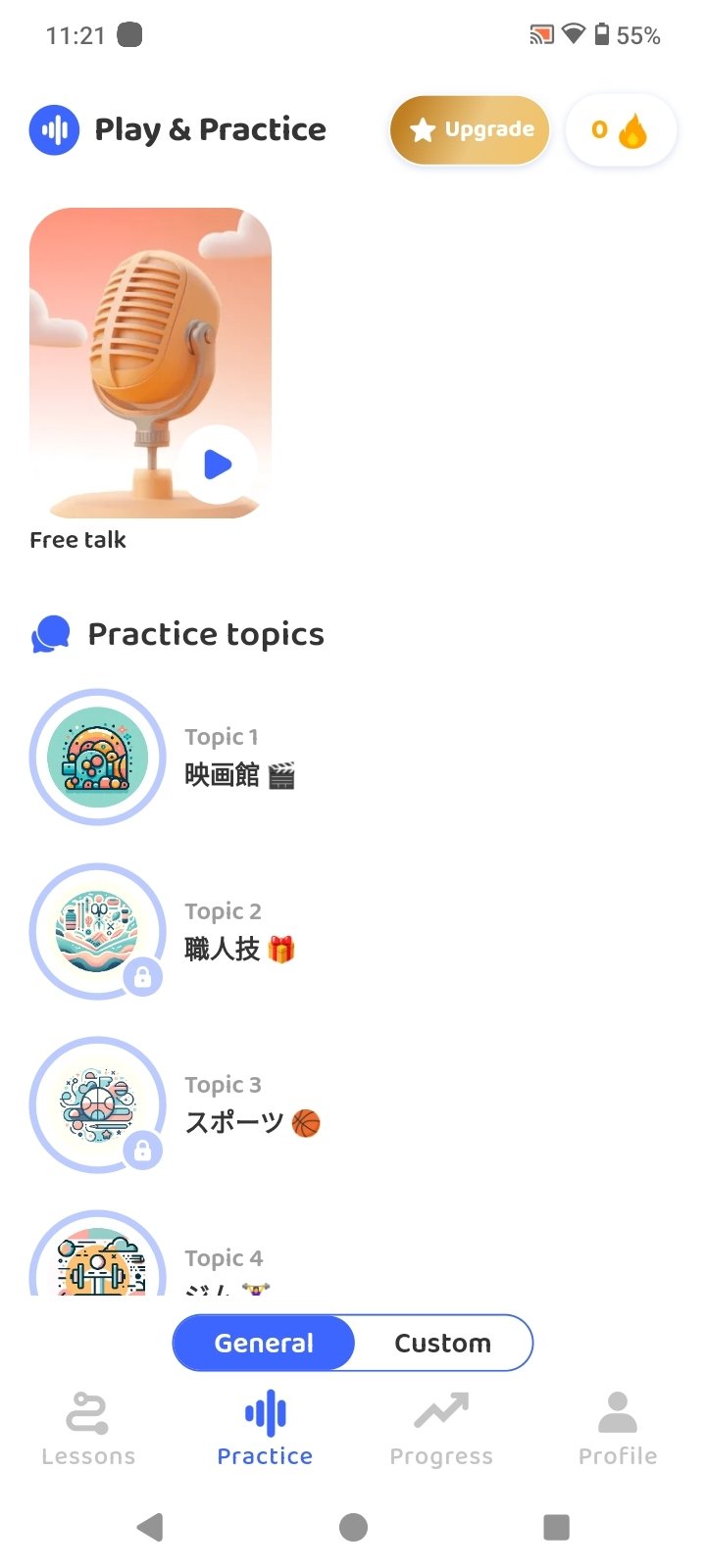This screenshot has width=706, height=1568.
Task: Switch to the Progress tab
Action: coord(441,1429)
